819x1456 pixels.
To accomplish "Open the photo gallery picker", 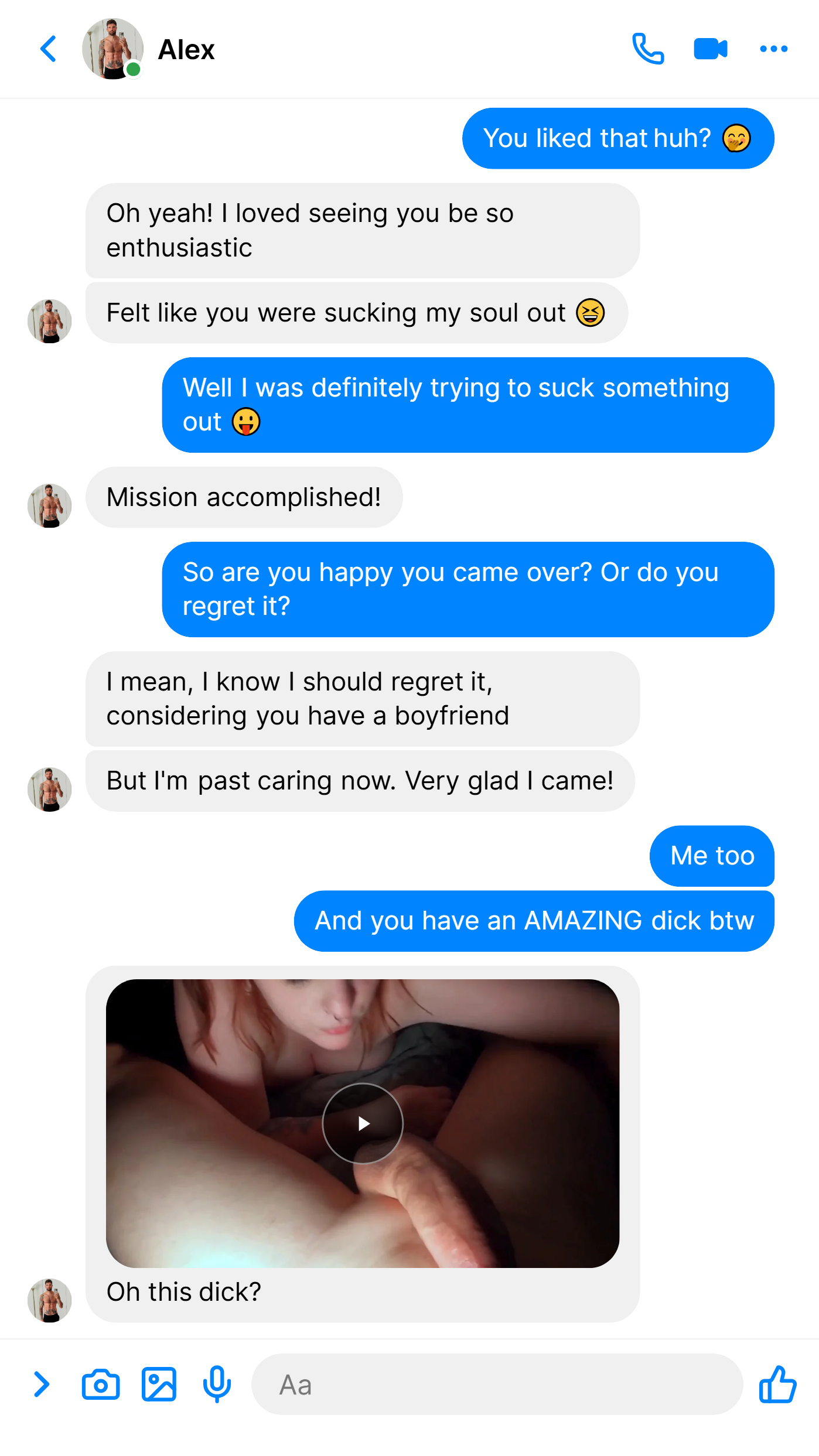I will tap(159, 1385).
